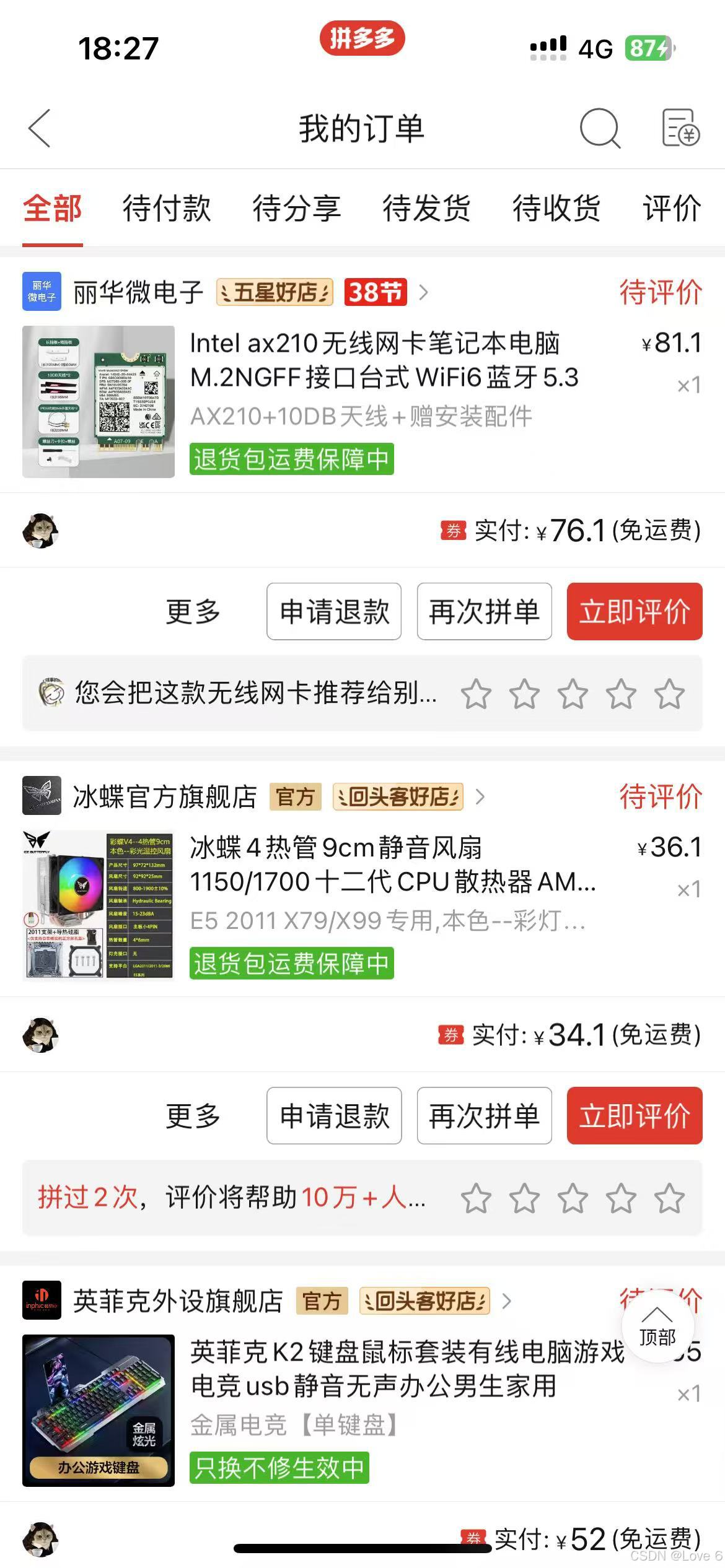Tap 申请退款 for the 冰蝶 散热器 order
This screenshot has height=1568, width=725.
(x=334, y=1115)
